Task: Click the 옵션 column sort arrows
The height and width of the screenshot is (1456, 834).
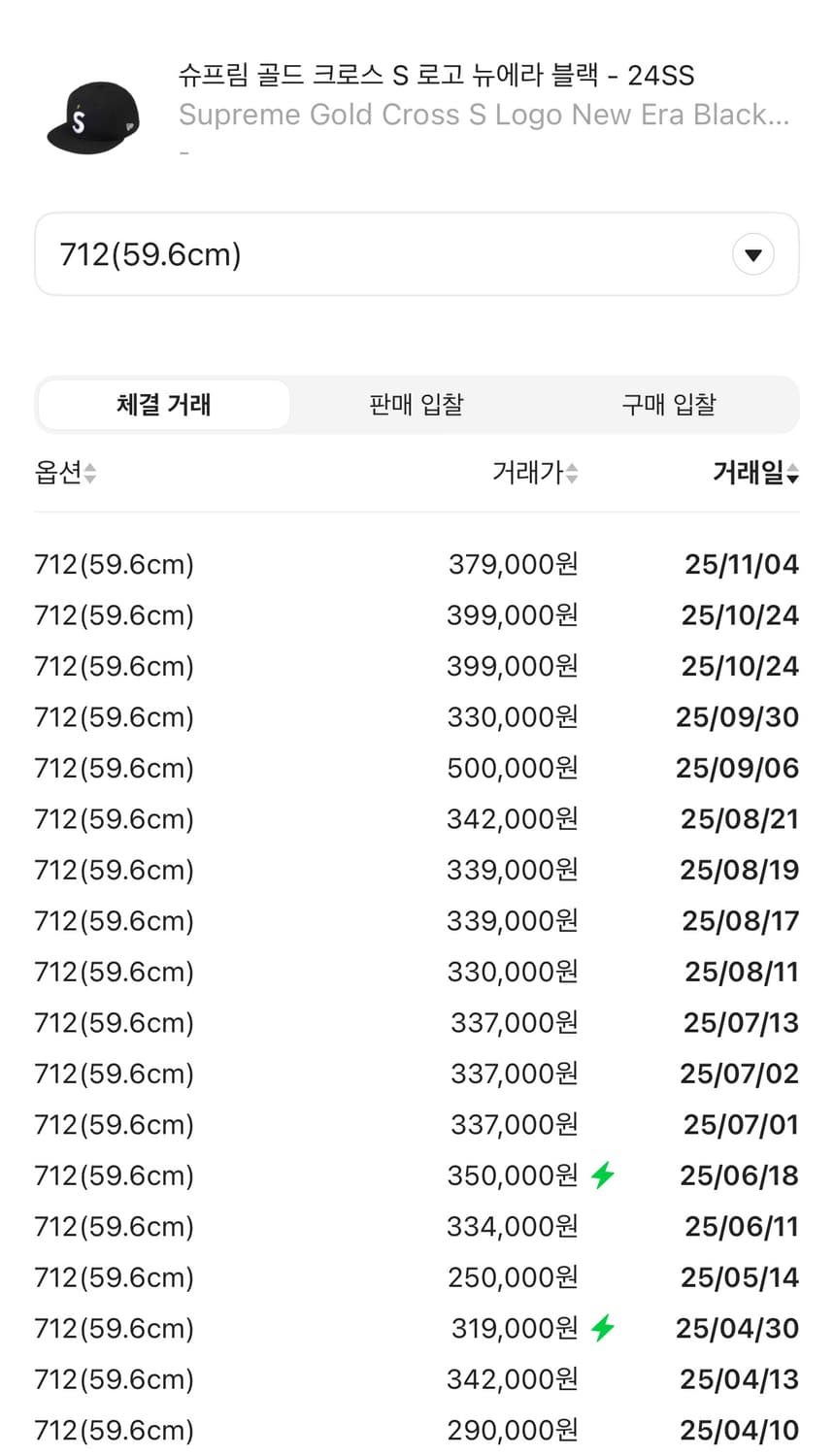Action: point(89,474)
